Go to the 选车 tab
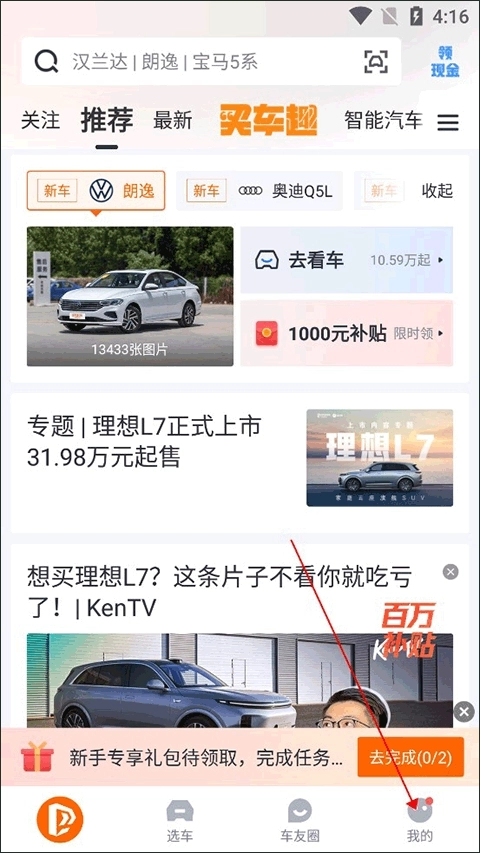Viewport: 480px width, 853px height. point(180,820)
